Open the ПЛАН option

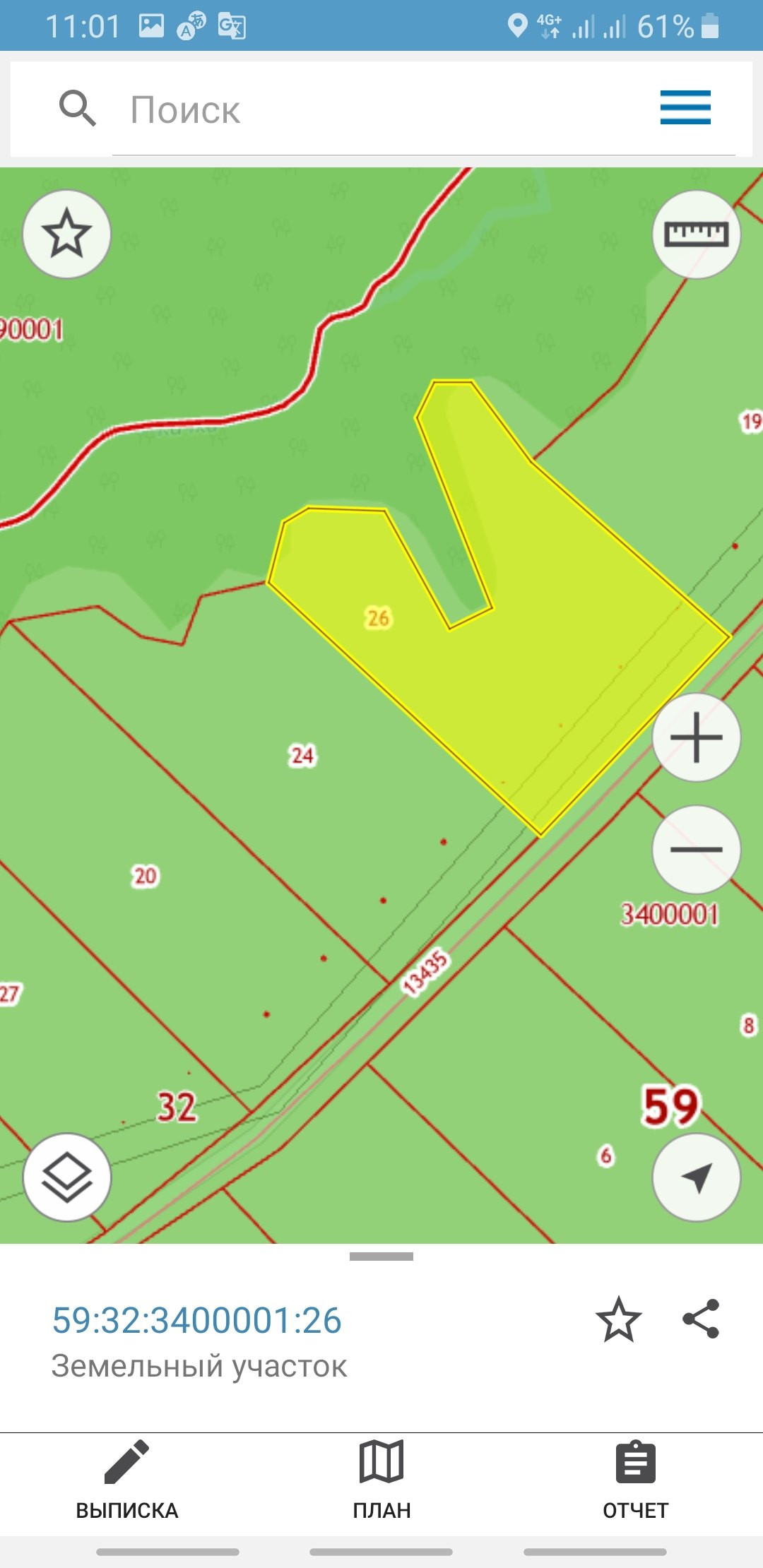tap(381, 1479)
